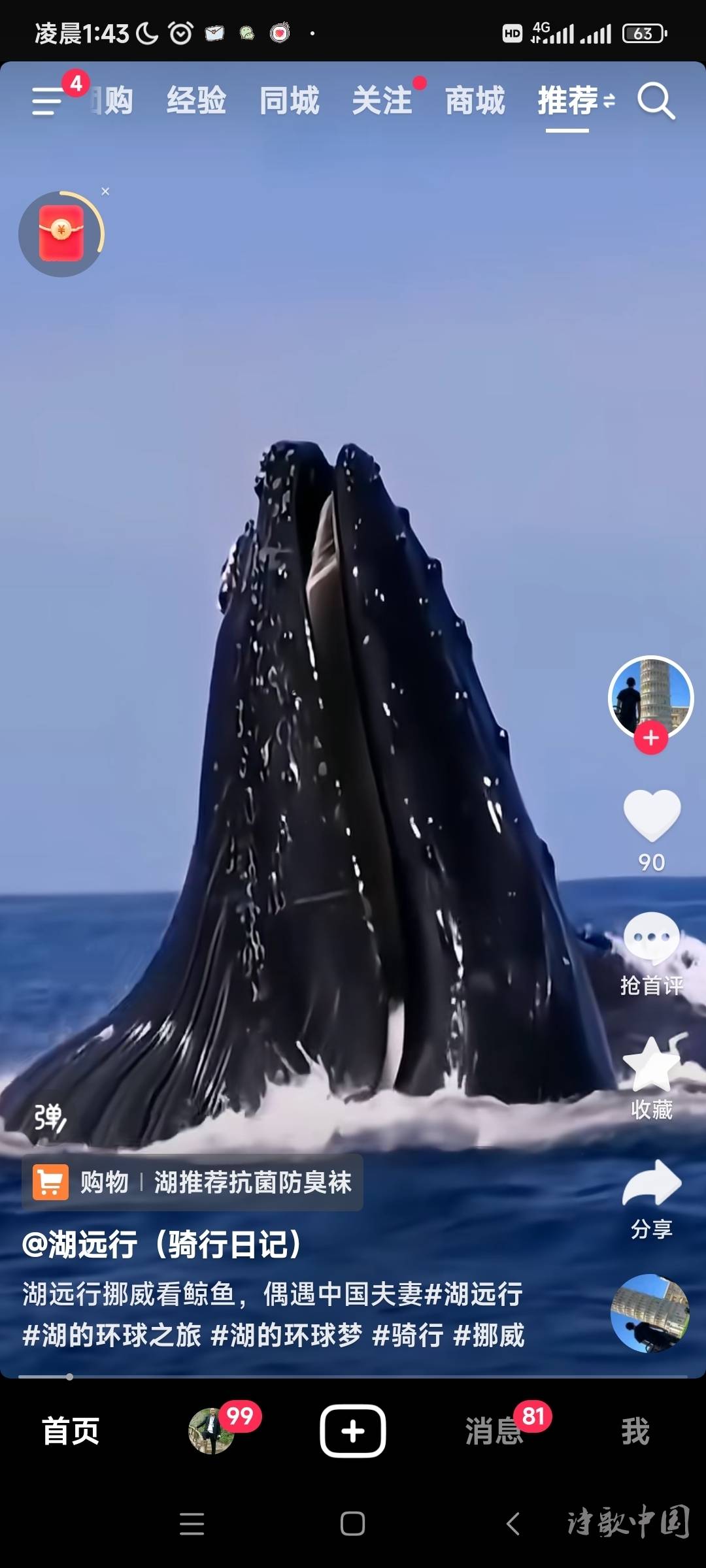The image size is (706, 1568).
Task: Switch to the 同城 tab
Action: click(x=289, y=101)
